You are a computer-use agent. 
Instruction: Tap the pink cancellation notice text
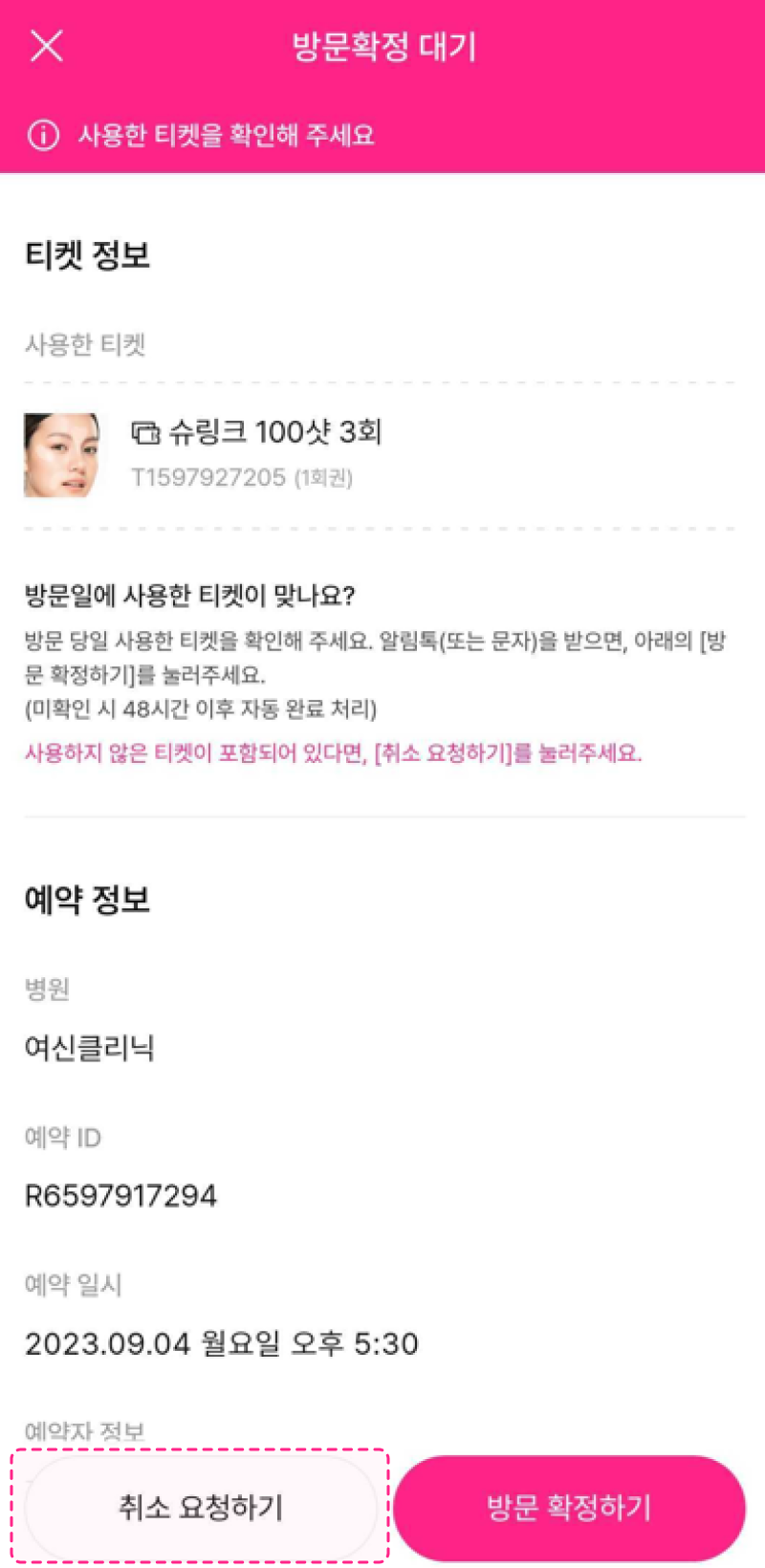[335, 754]
